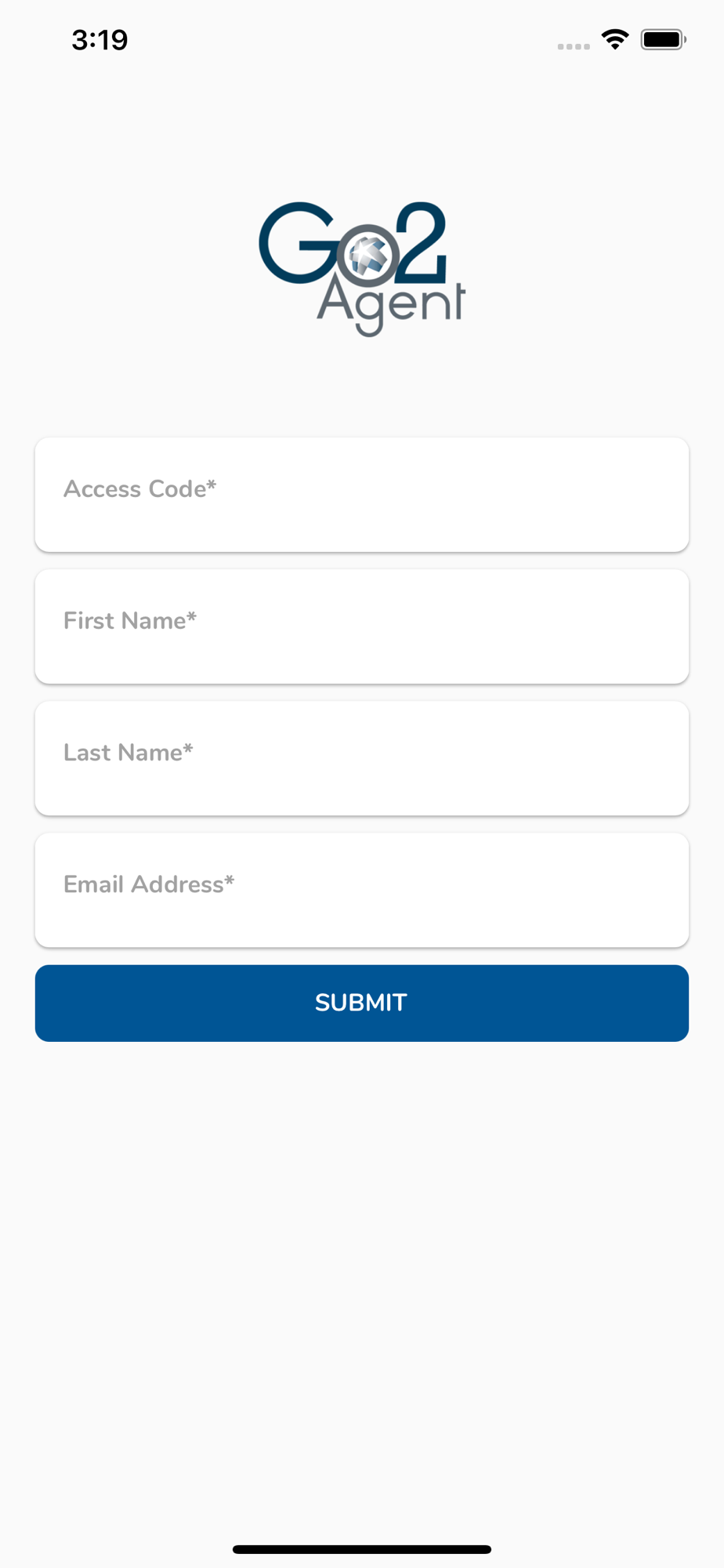Enter the Email Address field
The width and height of the screenshot is (724, 1568).
pyautogui.click(x=362, y=890)
